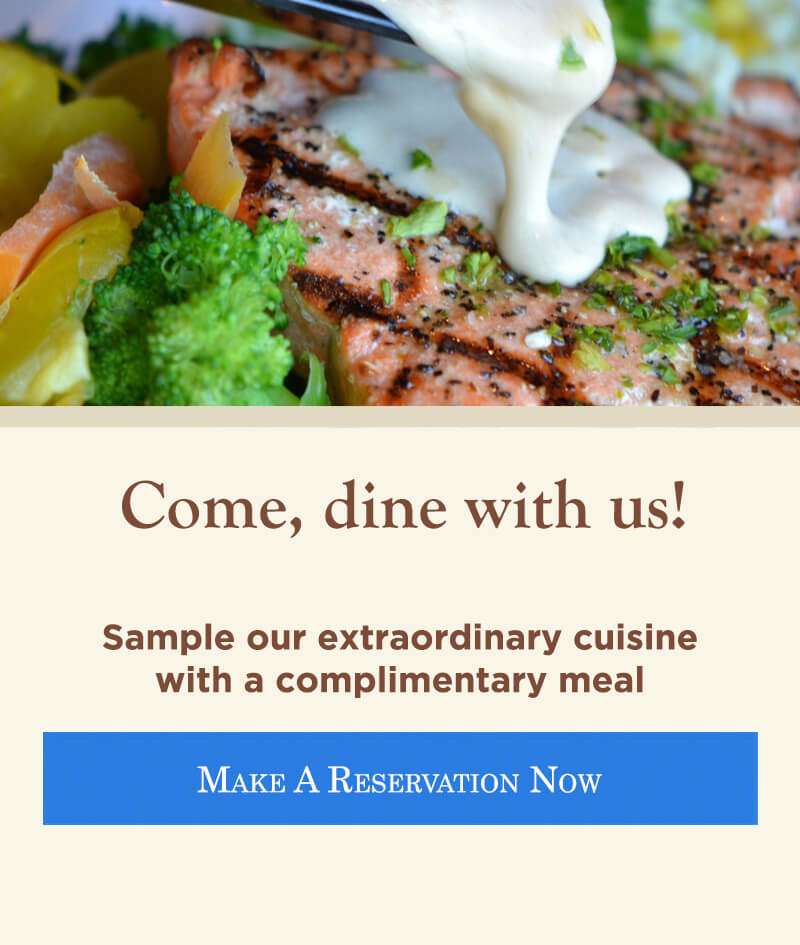Select the blue reservation call-to-action banner
The image size is (800, 945).
click(400, 776)
